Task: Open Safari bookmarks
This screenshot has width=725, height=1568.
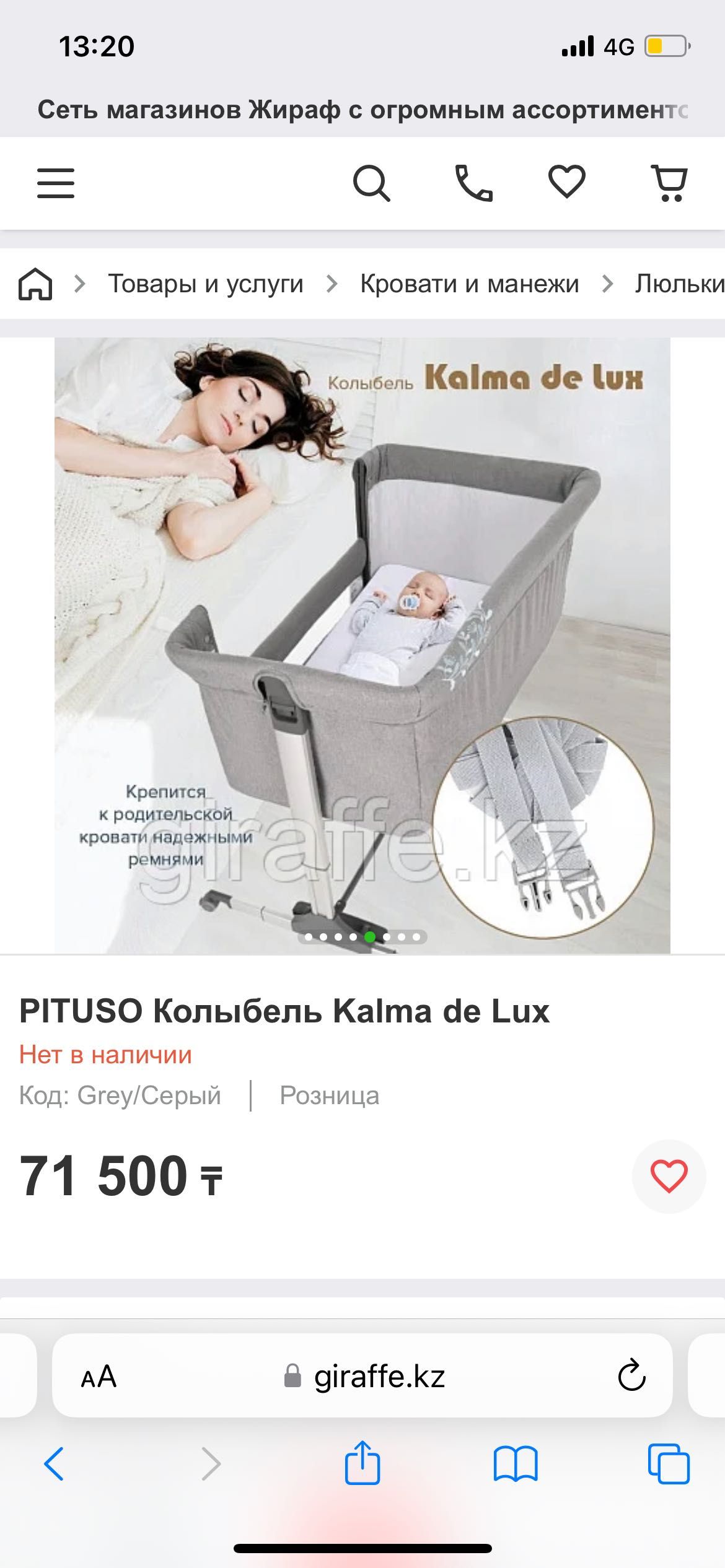Action: tap(516, 1465)
